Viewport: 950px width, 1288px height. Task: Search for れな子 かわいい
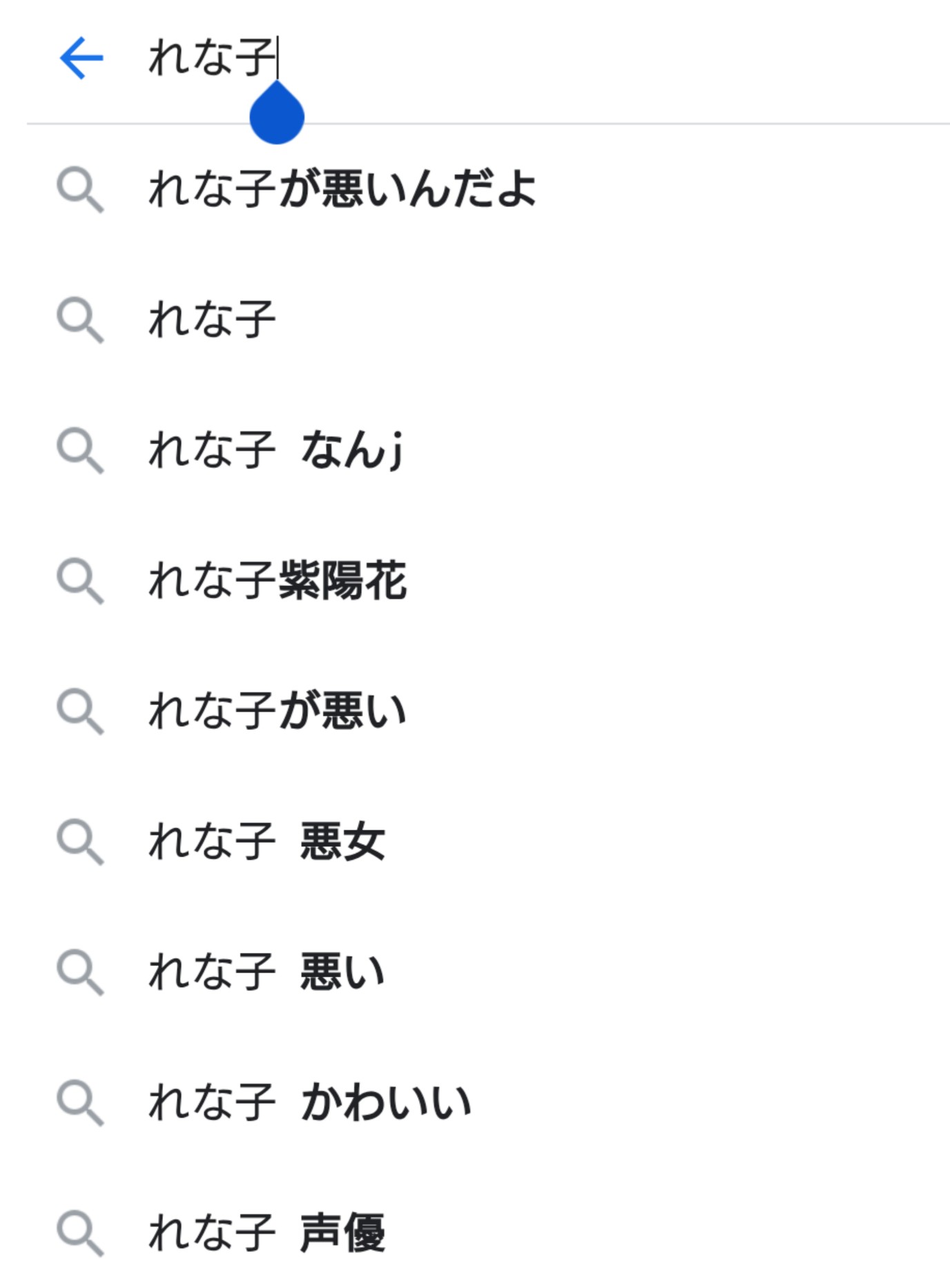click(310, 1102)
